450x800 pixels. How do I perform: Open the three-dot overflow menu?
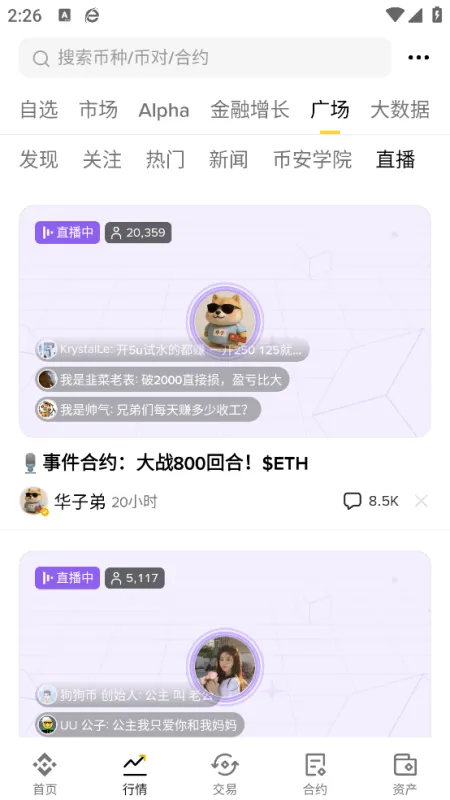[418, 58]
